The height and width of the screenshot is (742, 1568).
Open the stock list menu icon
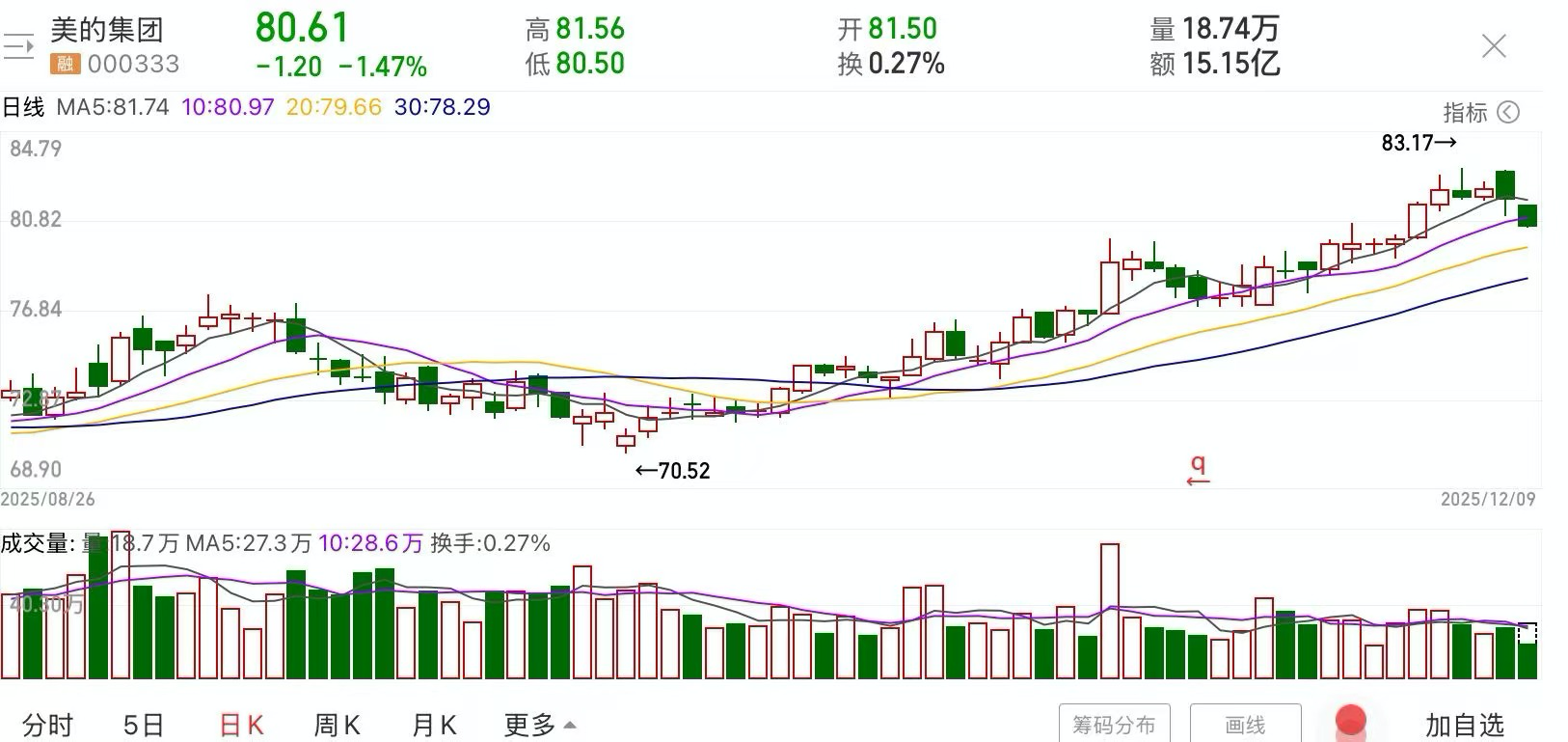[18, 45]
